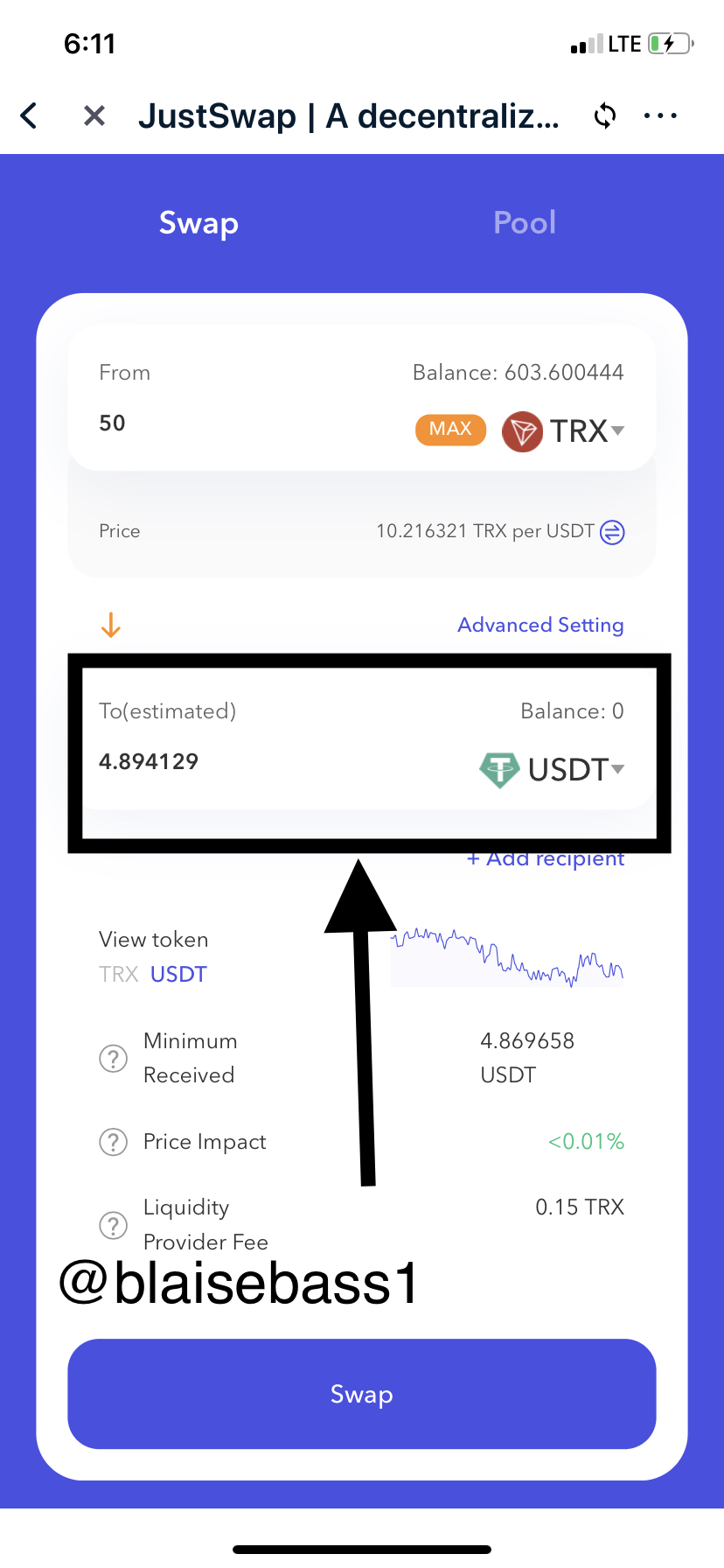Open the TRX token dropdown

click(564, 430)
